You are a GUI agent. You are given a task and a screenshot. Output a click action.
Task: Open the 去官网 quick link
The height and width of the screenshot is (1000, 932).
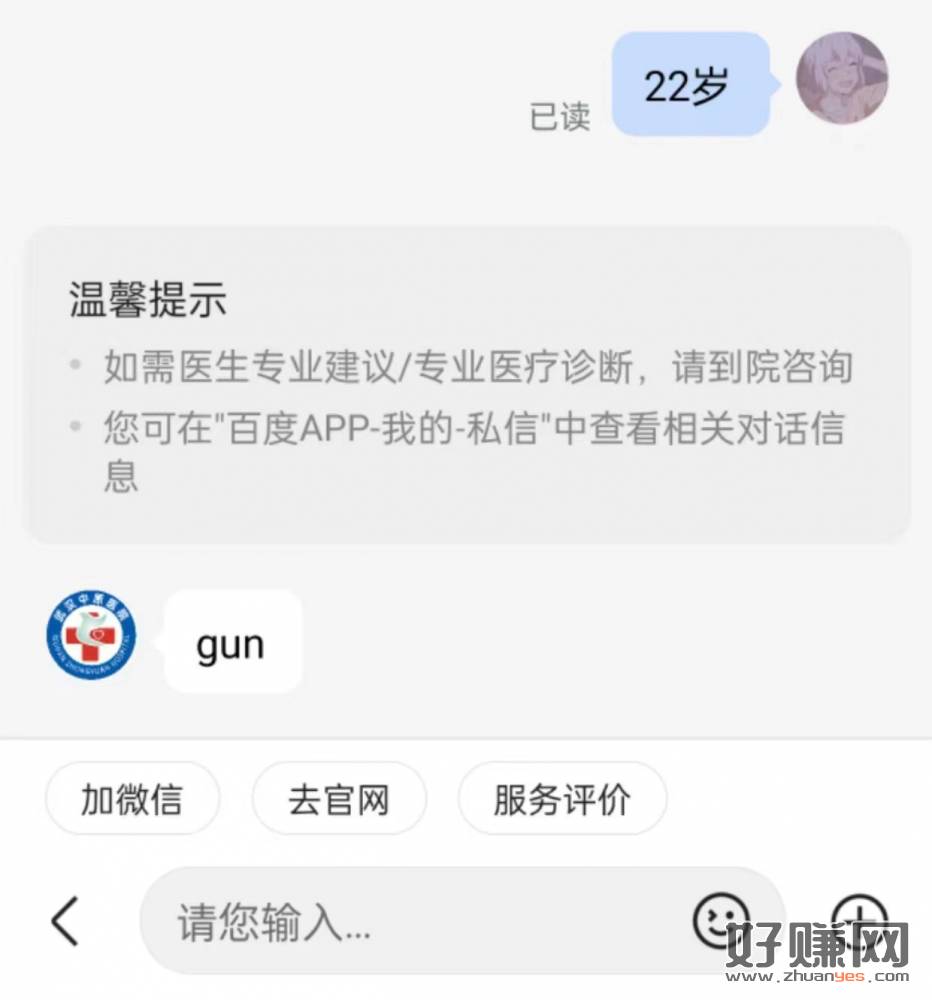coord(339,799)
